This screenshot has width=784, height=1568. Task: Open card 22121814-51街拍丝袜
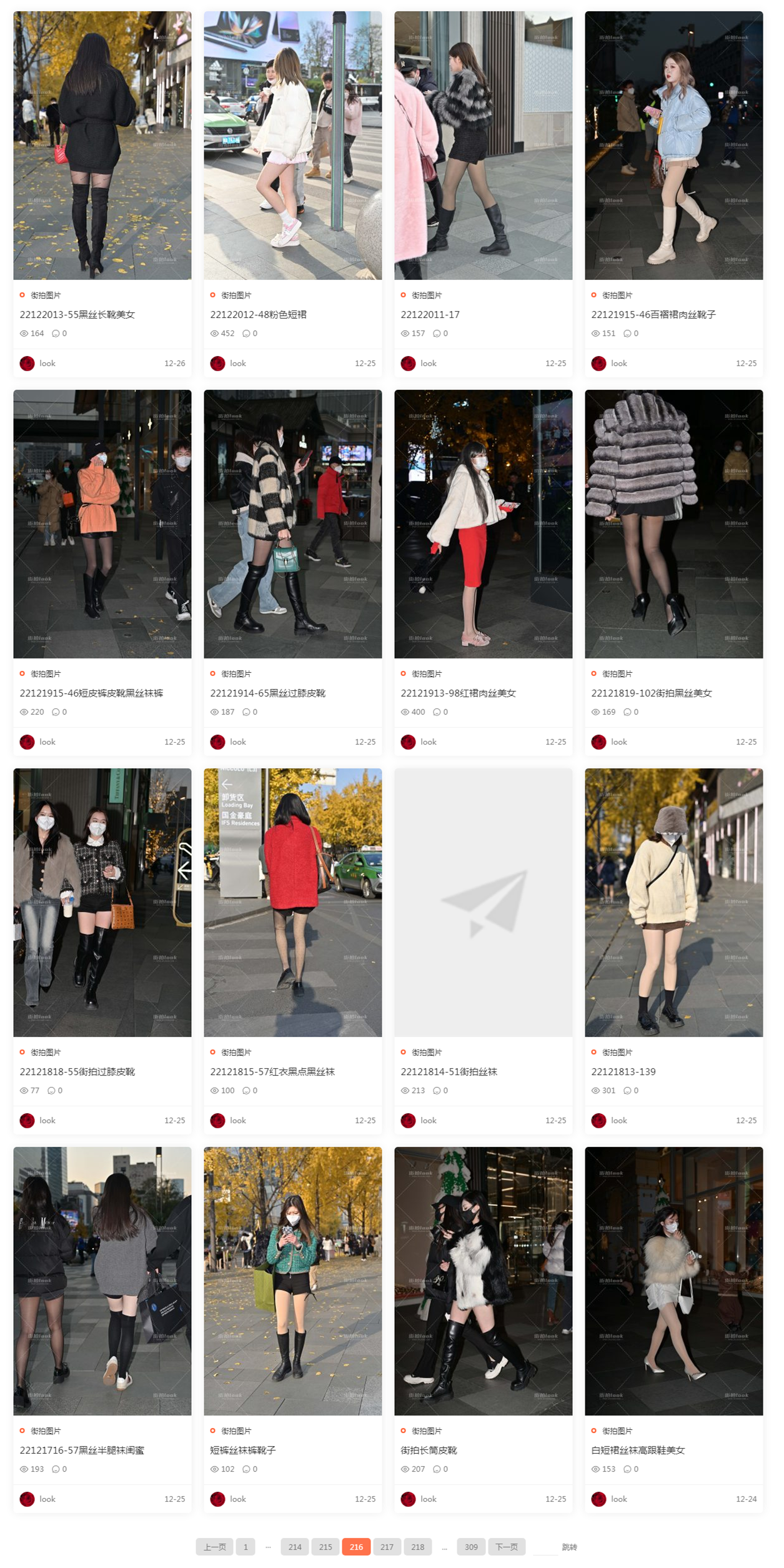point(483,903)
